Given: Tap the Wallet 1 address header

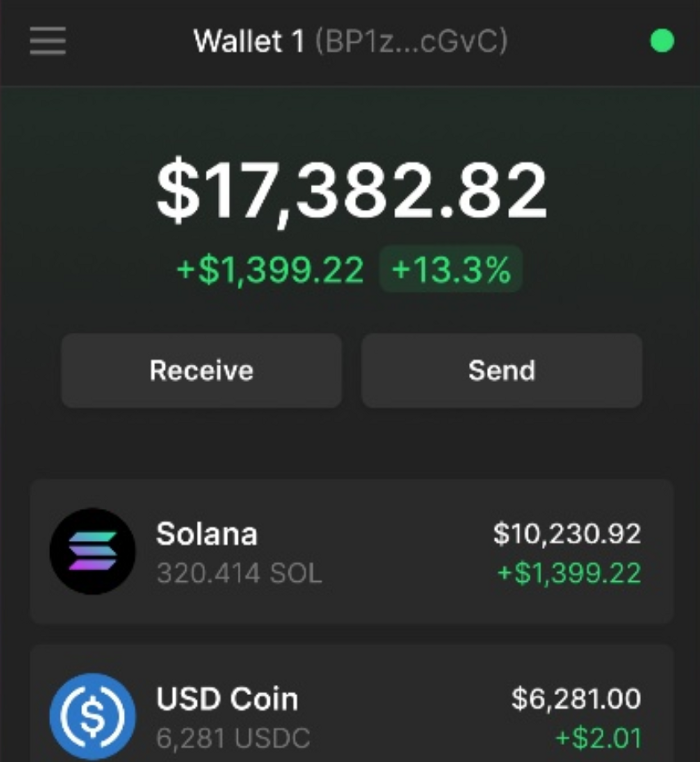Looking at the screenshot, I should tap(350, 41).
